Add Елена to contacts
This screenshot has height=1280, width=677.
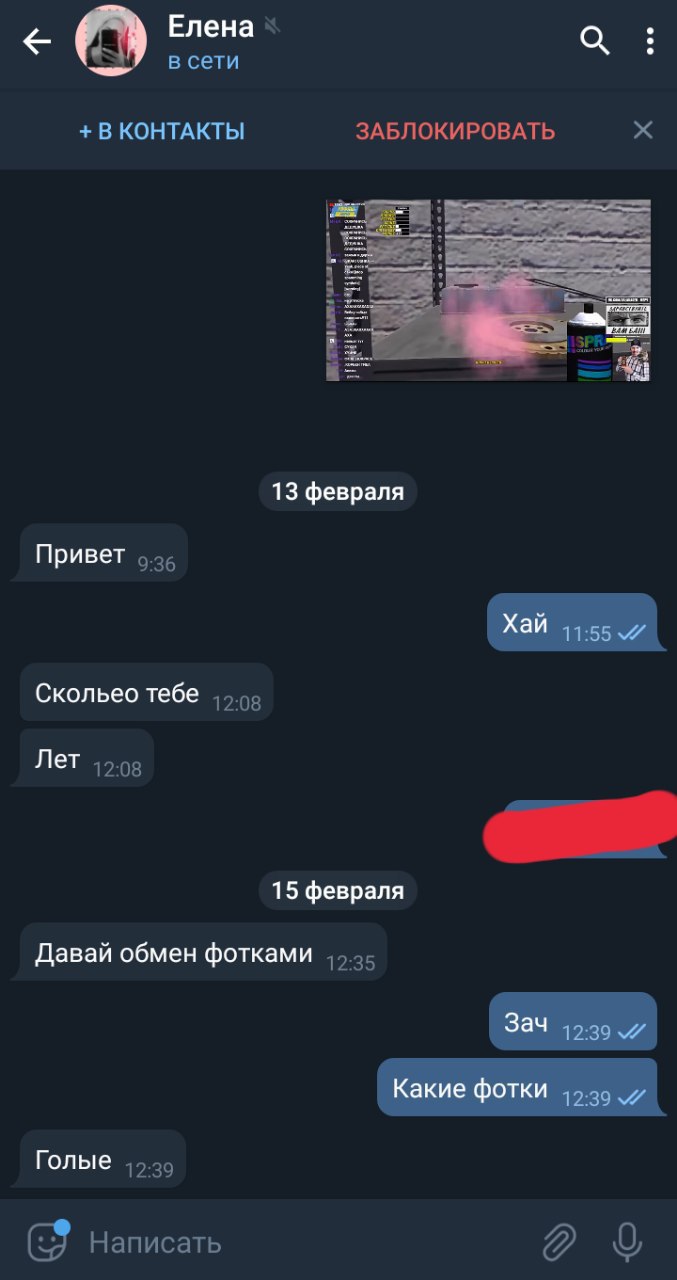[162, 131]
